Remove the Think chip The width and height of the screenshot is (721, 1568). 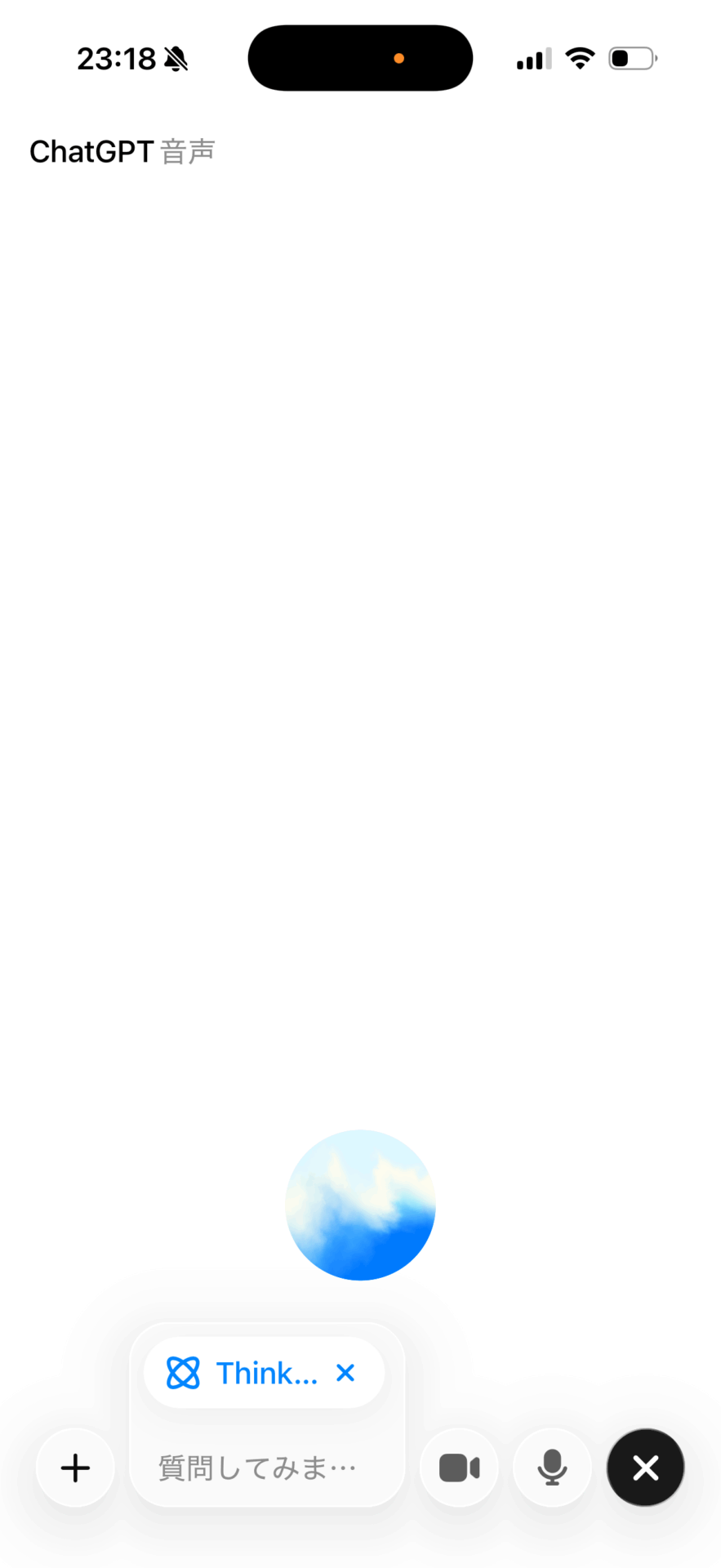pyautogui.click(x=345, y=1373)
